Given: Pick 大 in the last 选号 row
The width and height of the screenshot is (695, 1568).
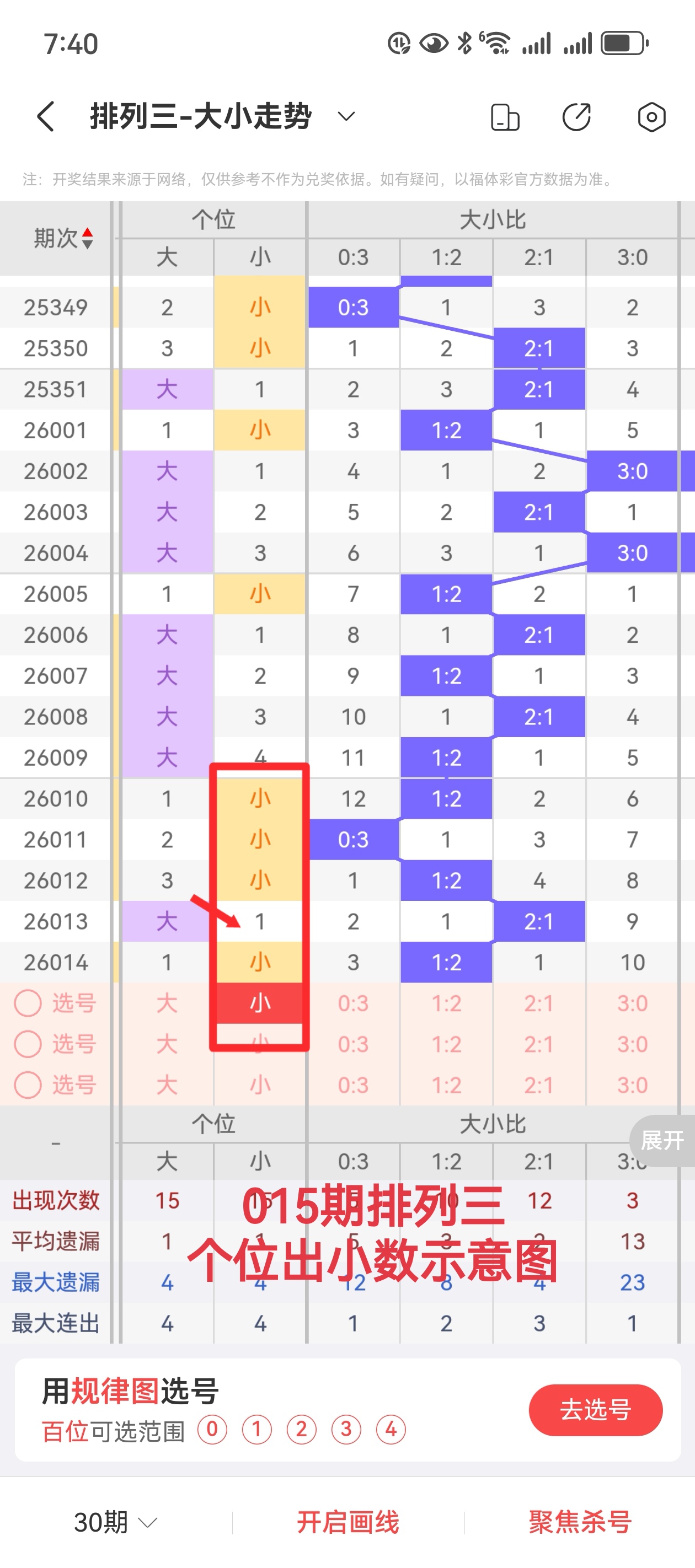Looking at the screenshot, I should click(167, 1084).
